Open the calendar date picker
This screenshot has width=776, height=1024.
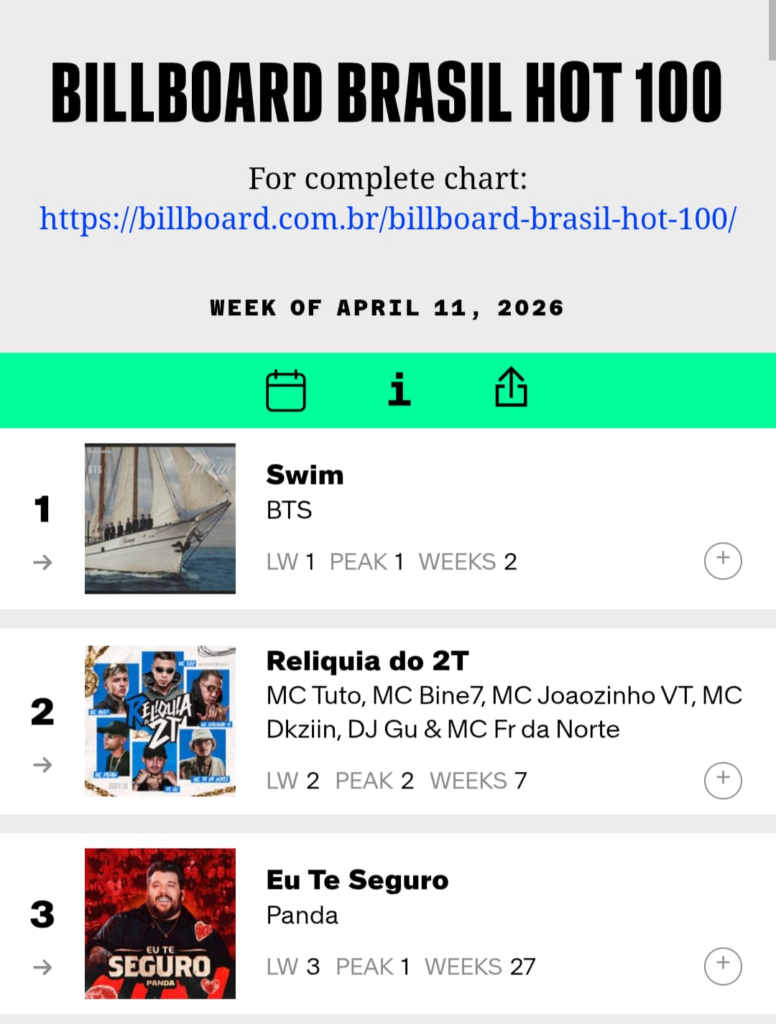tap(286, 390)
